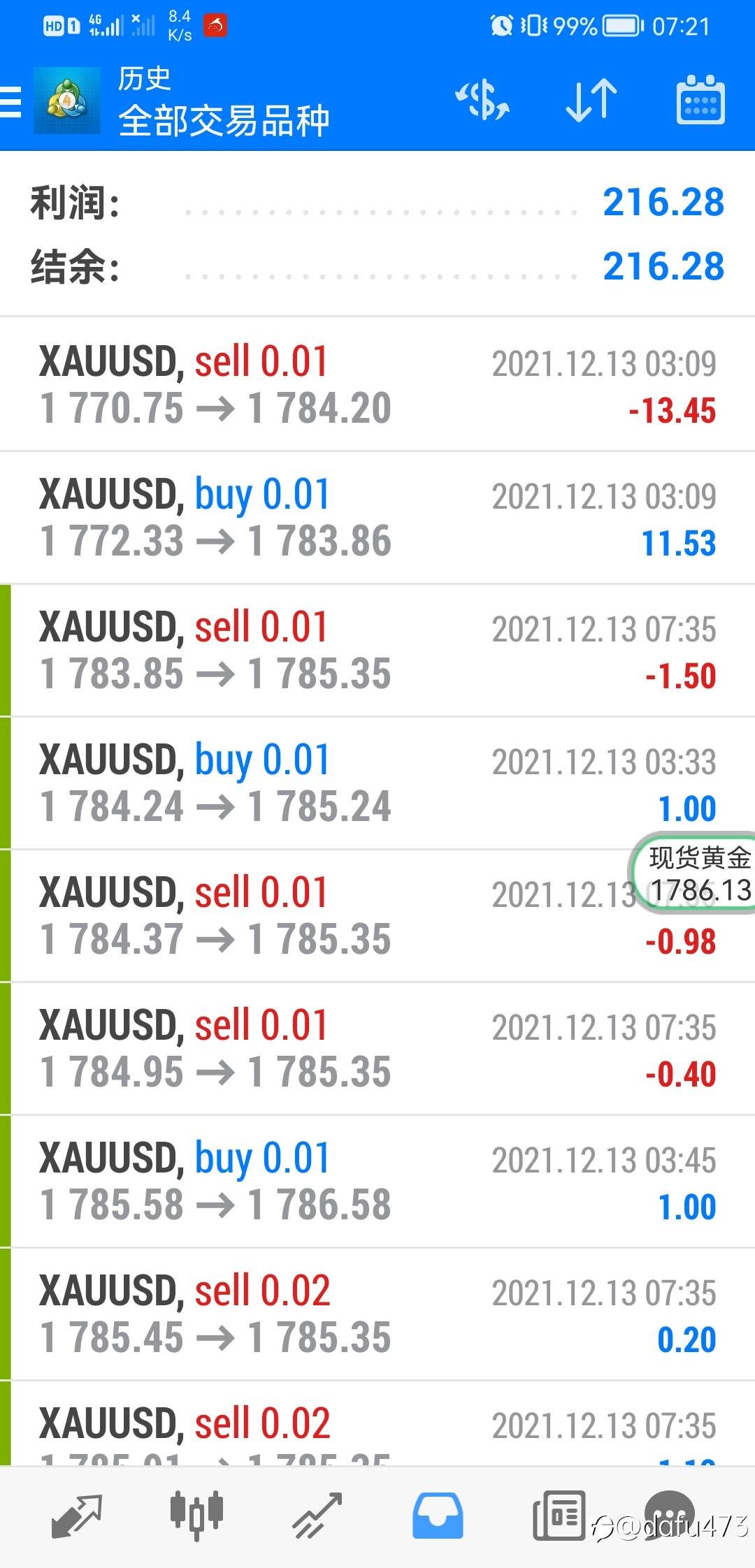Image resolution: width=755 pixels, height=1568 pixels.
Task: Open the sort order options
Action: pos(591,100)
